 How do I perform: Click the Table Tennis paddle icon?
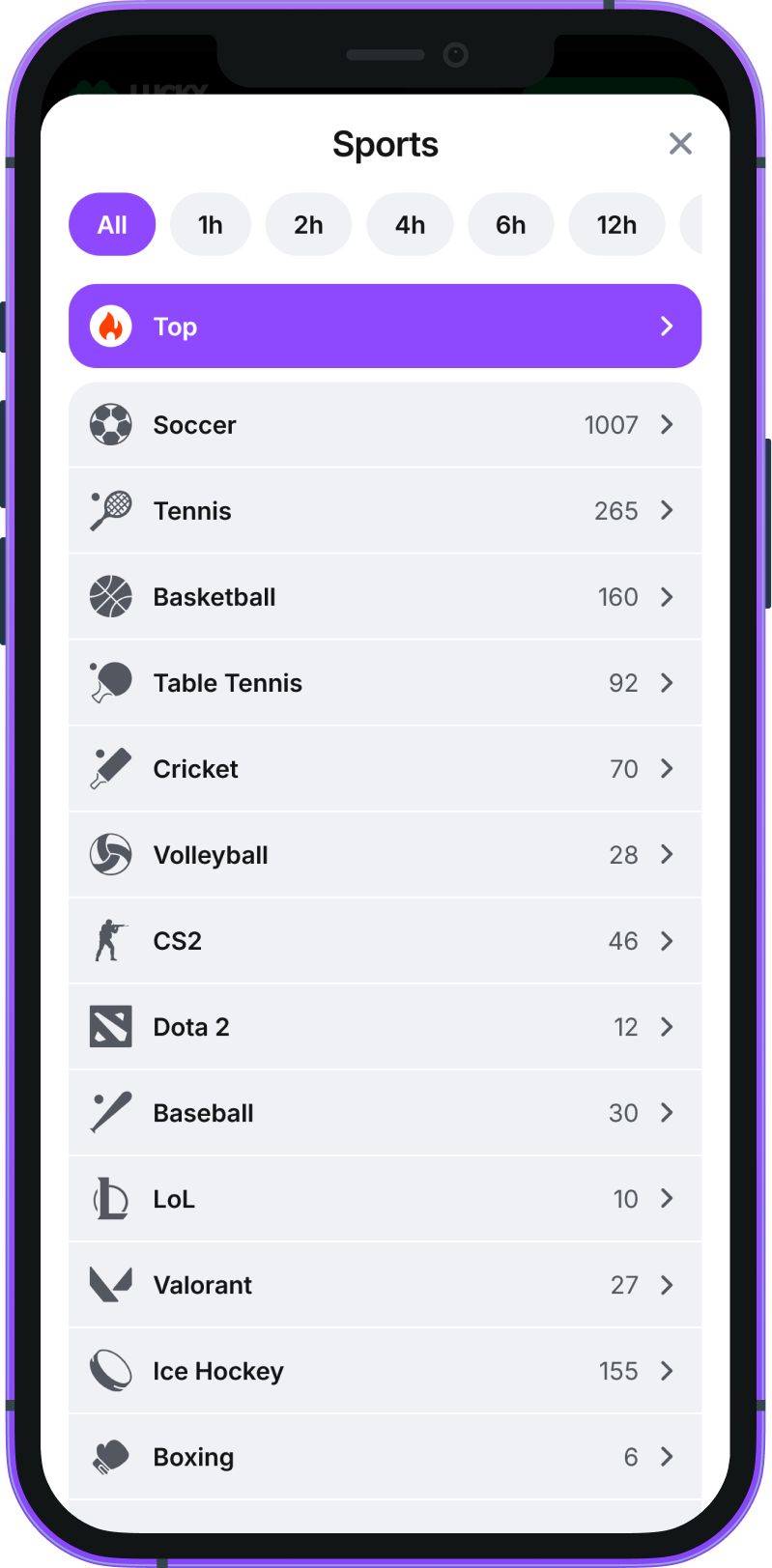[x=110, y=682]
